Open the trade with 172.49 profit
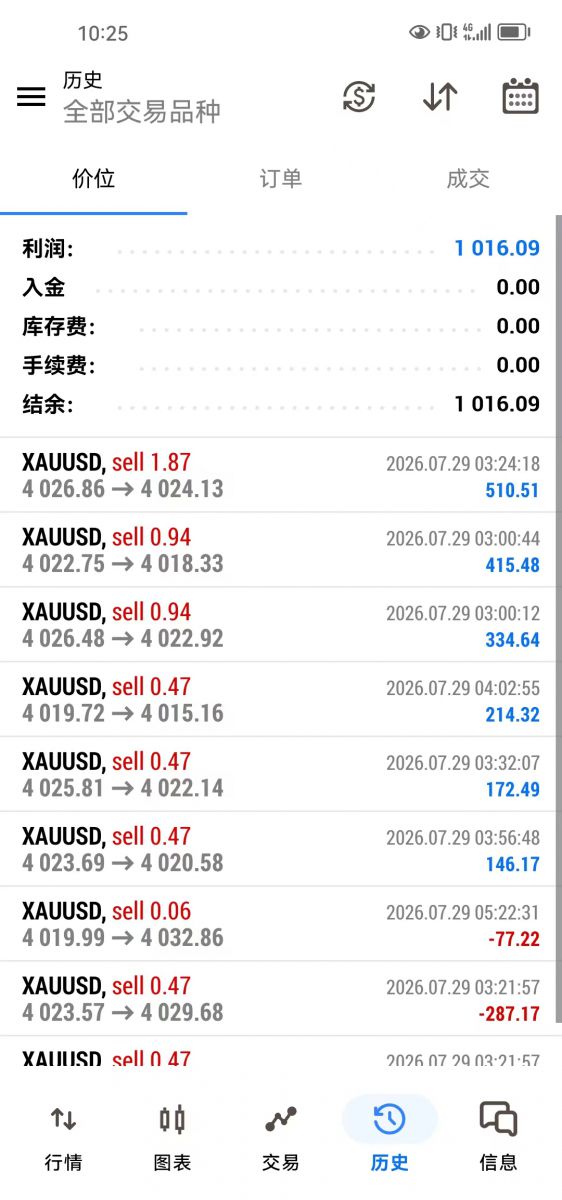The width and height of the screenshot is (562, 1200). [x=281, y=775]
